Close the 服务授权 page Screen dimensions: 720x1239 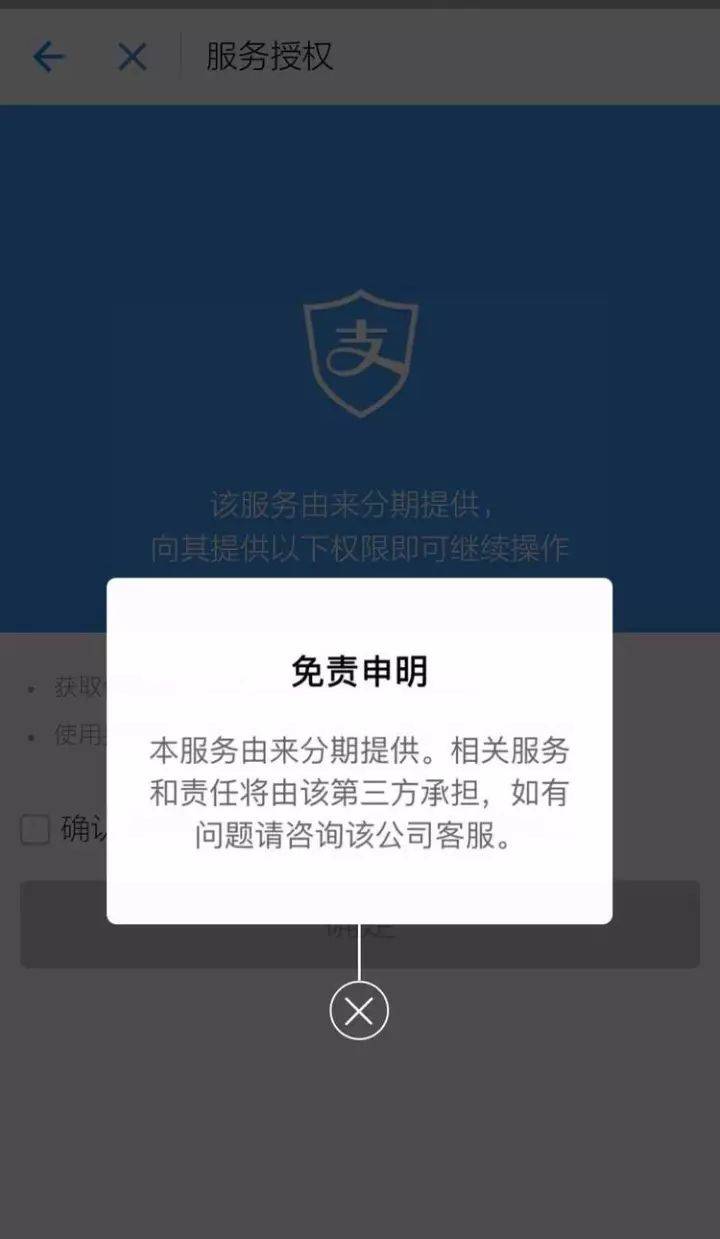[132, 57]
